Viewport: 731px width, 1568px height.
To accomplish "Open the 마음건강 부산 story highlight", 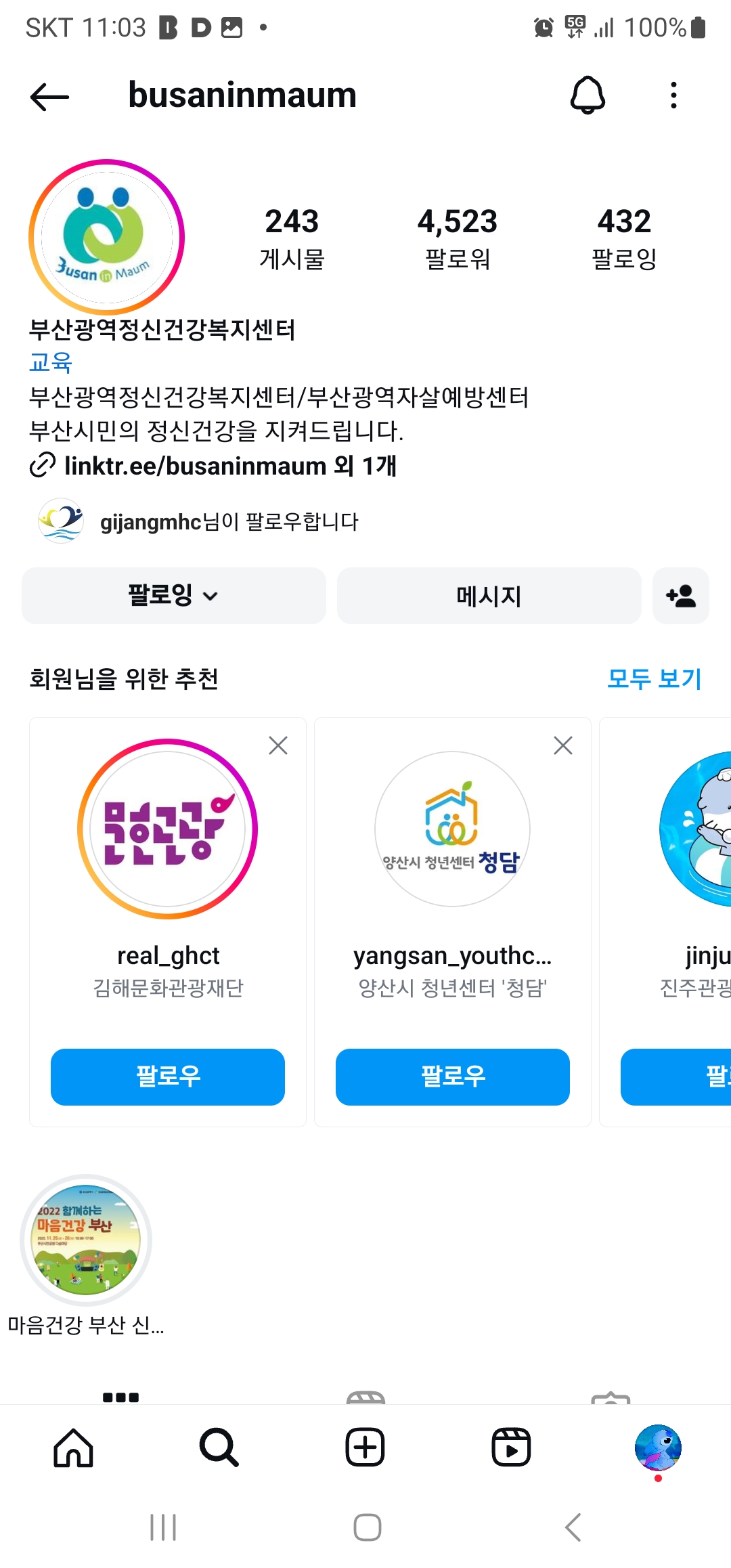I will [86, 1240].
